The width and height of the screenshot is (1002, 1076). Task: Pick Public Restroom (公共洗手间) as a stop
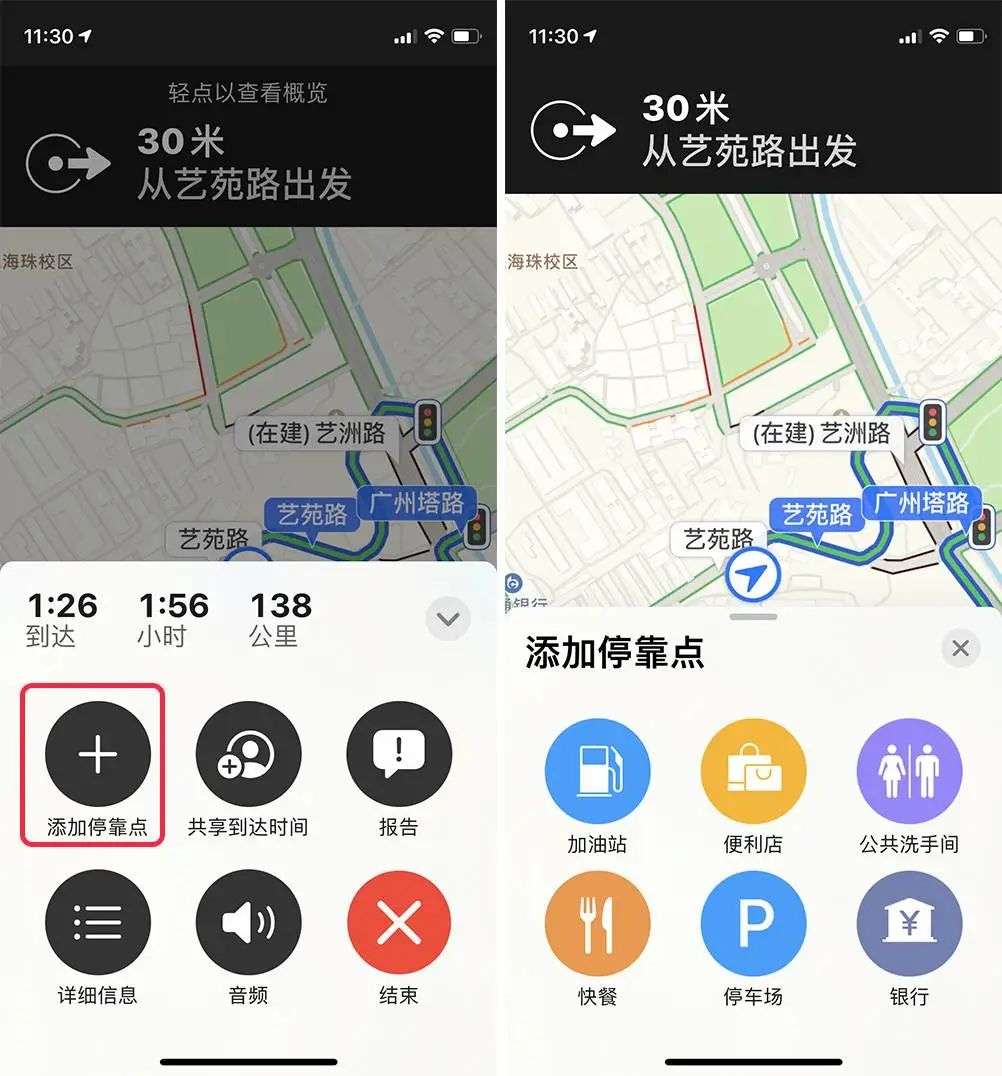coord(909,771)
